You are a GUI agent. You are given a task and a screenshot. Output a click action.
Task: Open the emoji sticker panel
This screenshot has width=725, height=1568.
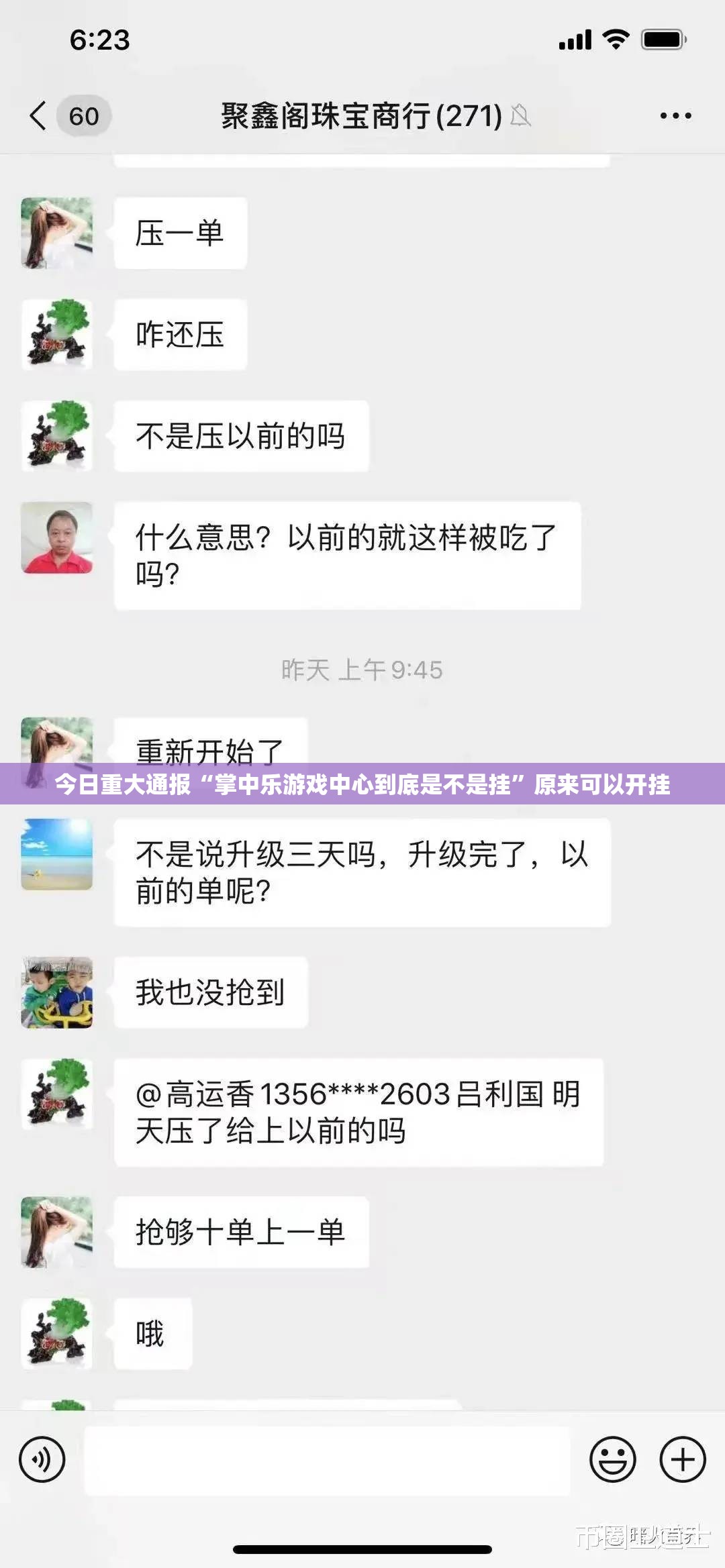click(x=612, y=1459)
